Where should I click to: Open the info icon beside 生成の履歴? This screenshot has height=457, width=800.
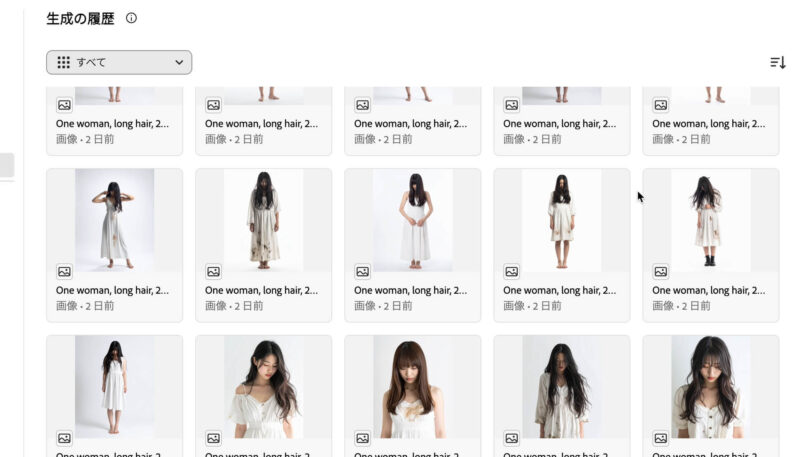(x=131, y=18)
